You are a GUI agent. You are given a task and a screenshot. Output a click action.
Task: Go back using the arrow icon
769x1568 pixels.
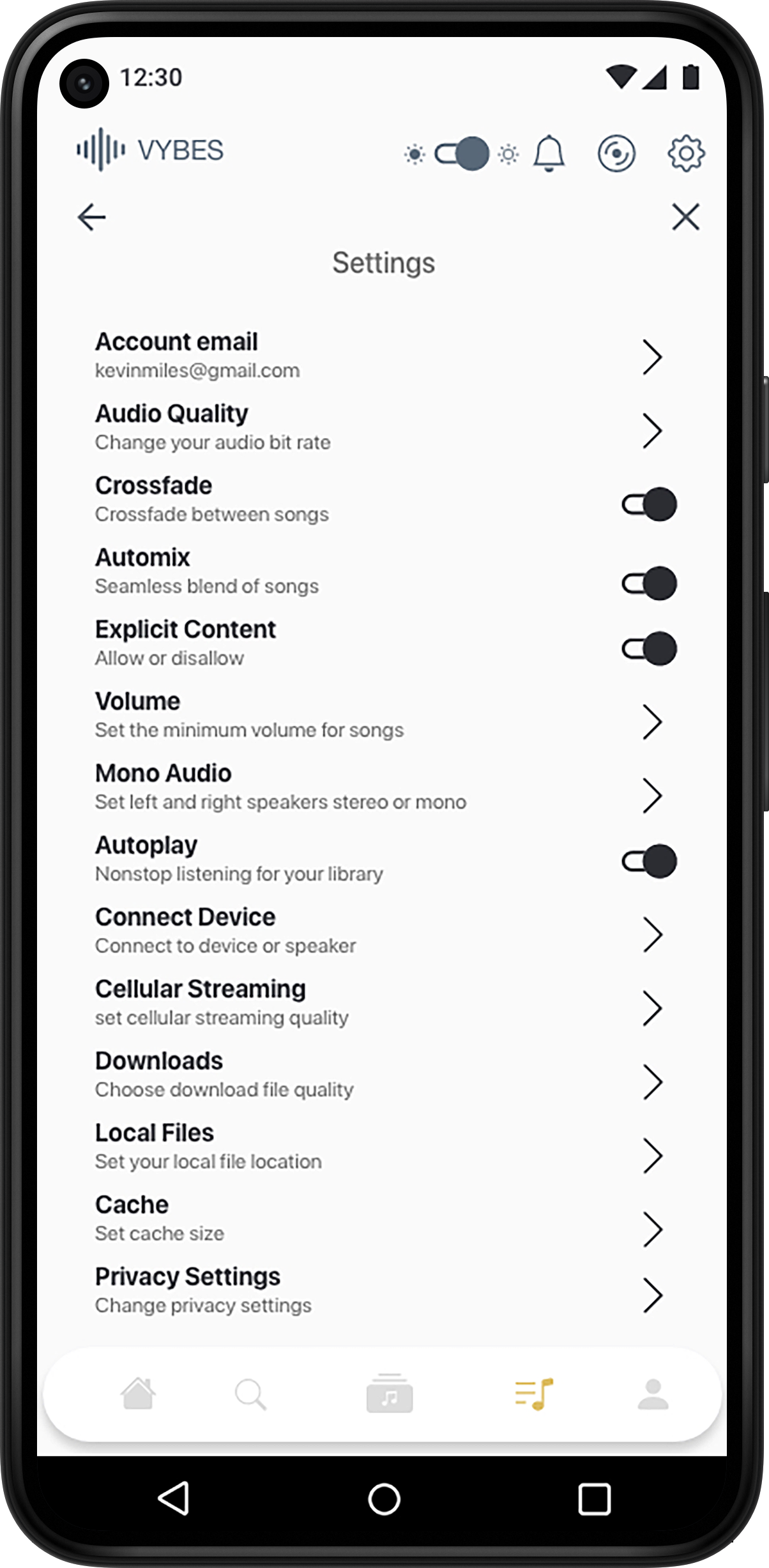[x=91, y=217]
